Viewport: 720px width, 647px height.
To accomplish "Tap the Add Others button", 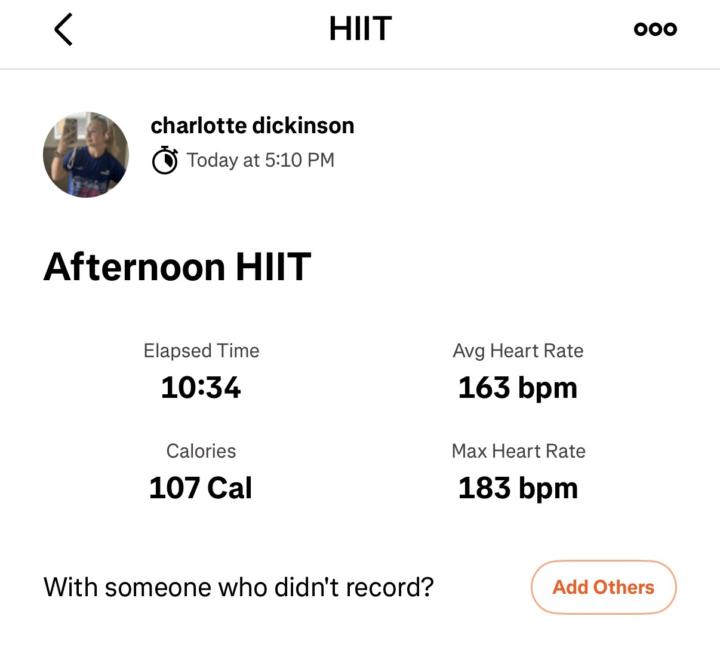I will (603, 587).
